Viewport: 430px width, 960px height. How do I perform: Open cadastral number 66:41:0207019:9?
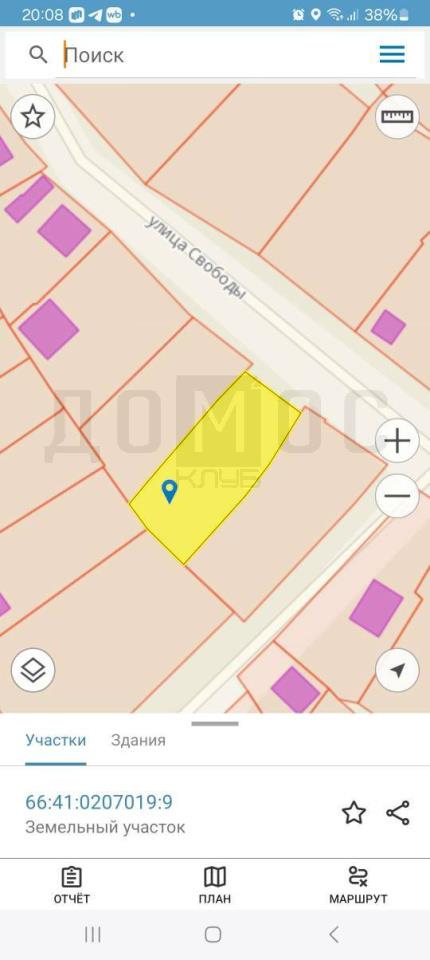(99, 802)
